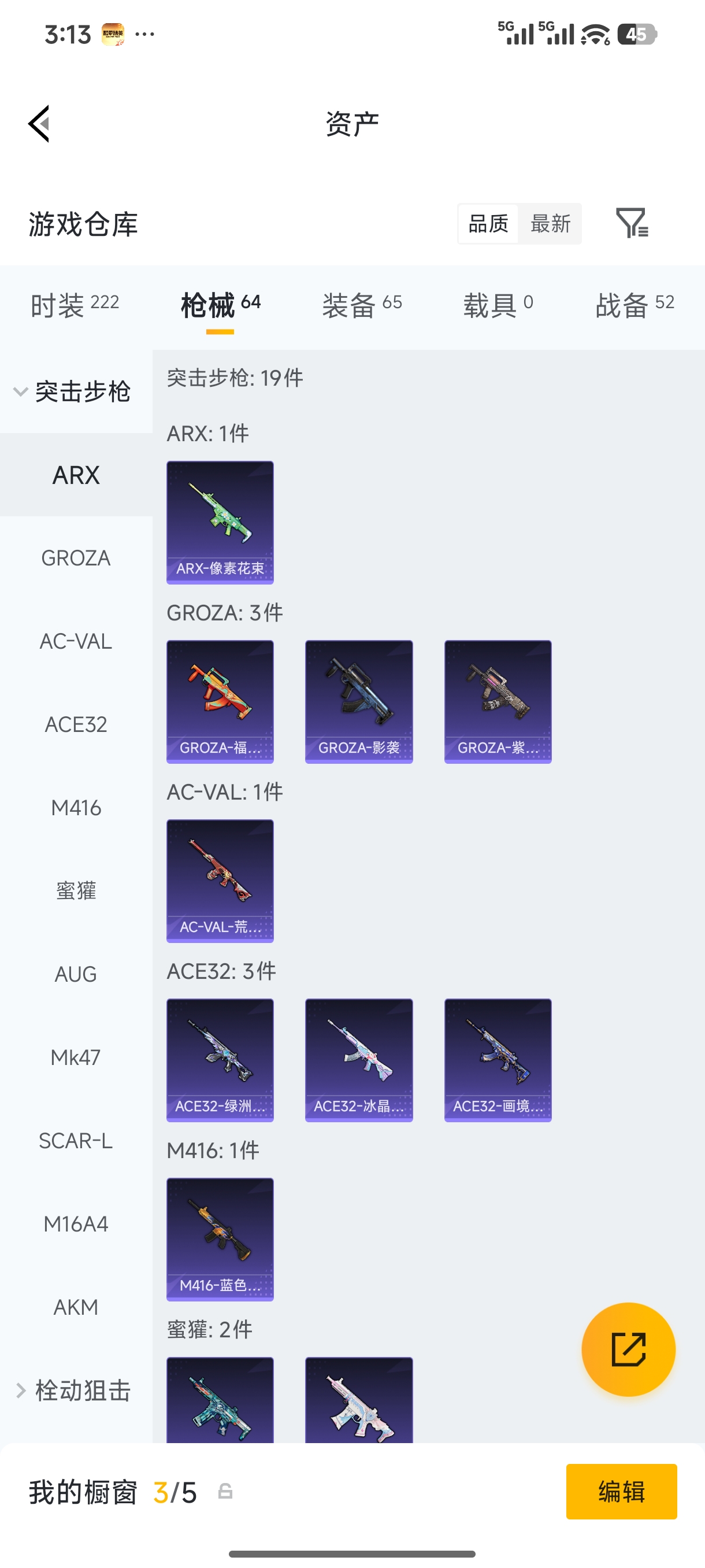Sort the warehouse by 最新

point(550,224)
